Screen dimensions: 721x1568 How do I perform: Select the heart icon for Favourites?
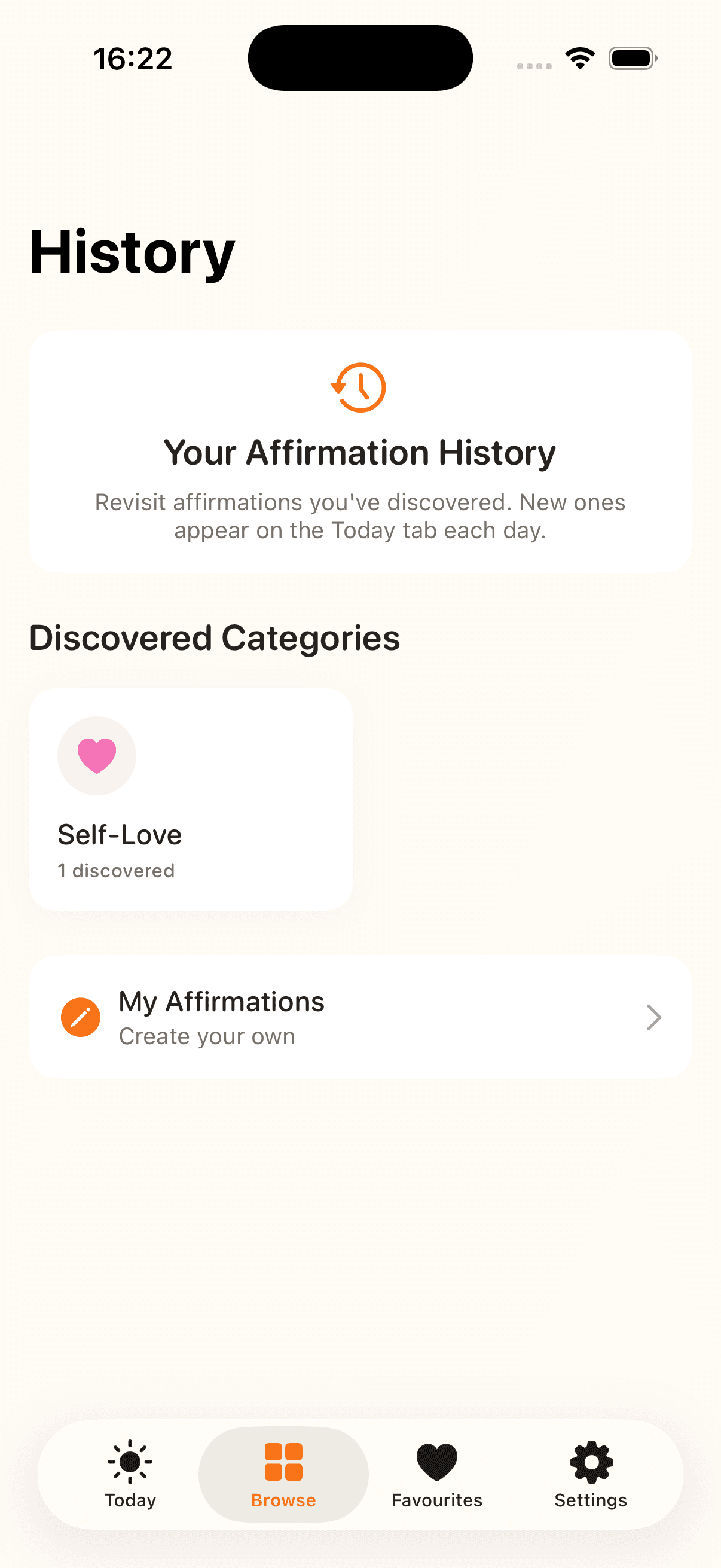tap(438, 1461)
